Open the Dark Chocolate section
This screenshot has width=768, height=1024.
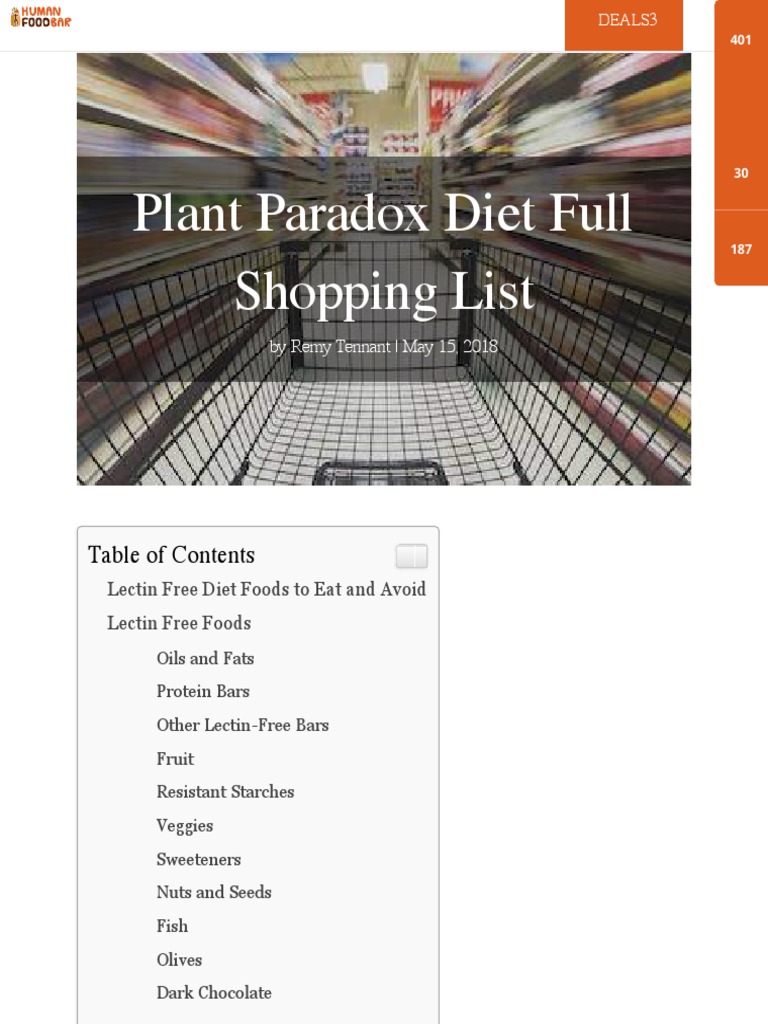pyautogui.click(x=214, y=993)
